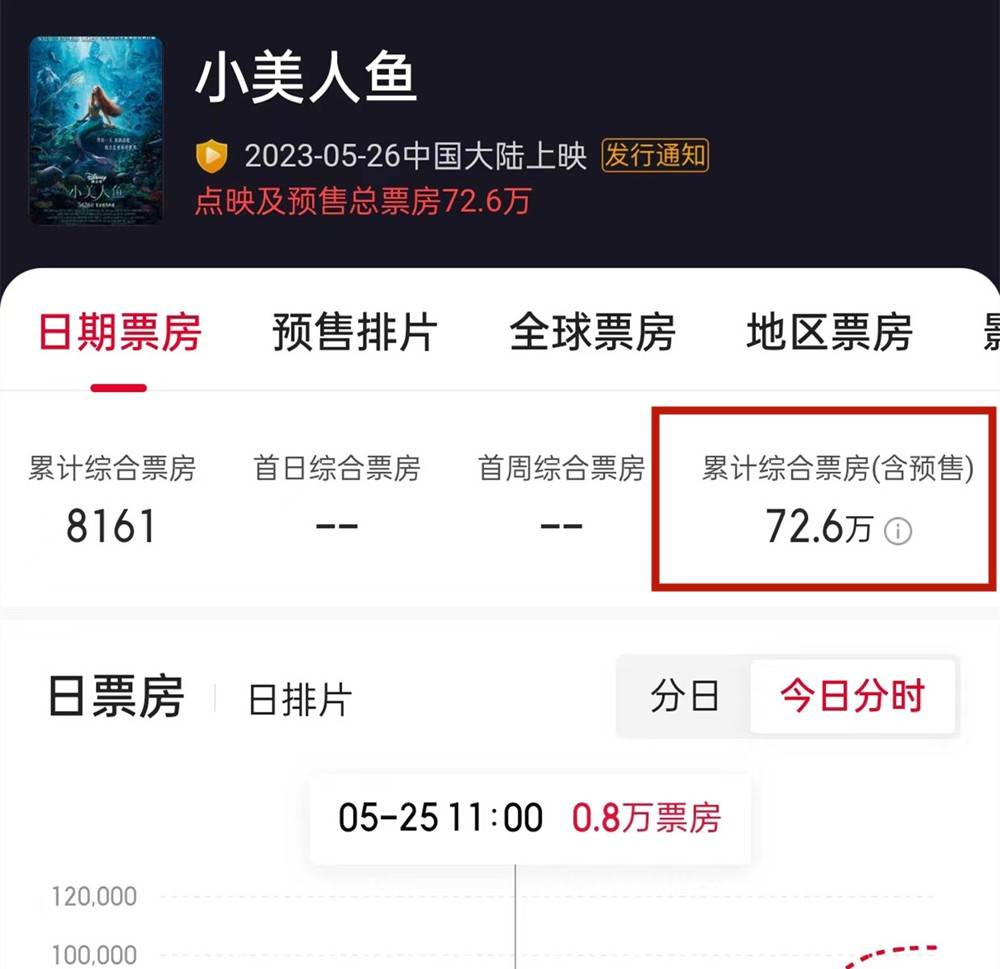This screenshot has height=969, width=1000.
Task: Show the 日票房 chart
Action: [x=116, y=697]
